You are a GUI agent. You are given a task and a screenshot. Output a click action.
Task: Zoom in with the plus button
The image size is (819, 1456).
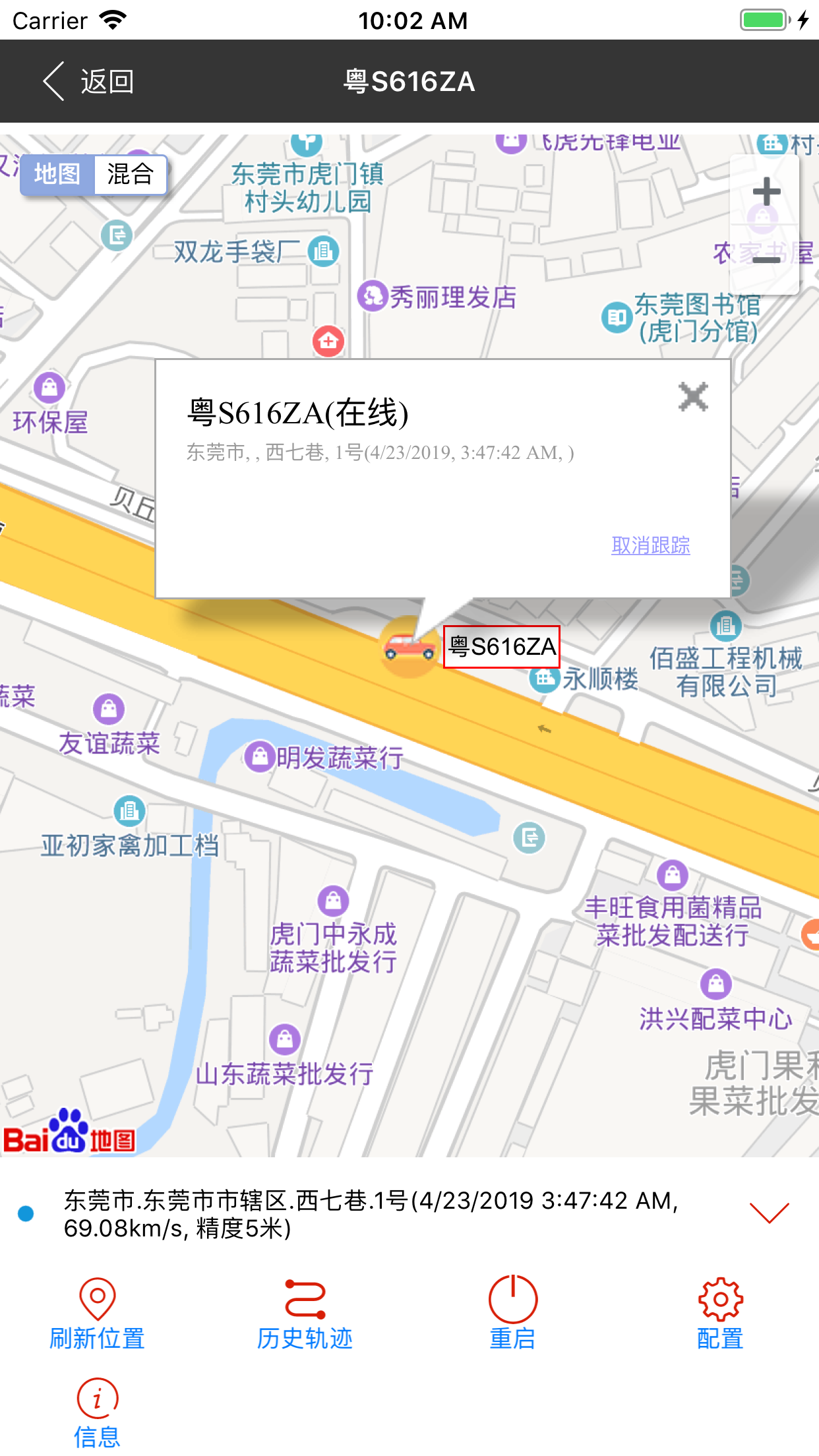pos(766,192)
